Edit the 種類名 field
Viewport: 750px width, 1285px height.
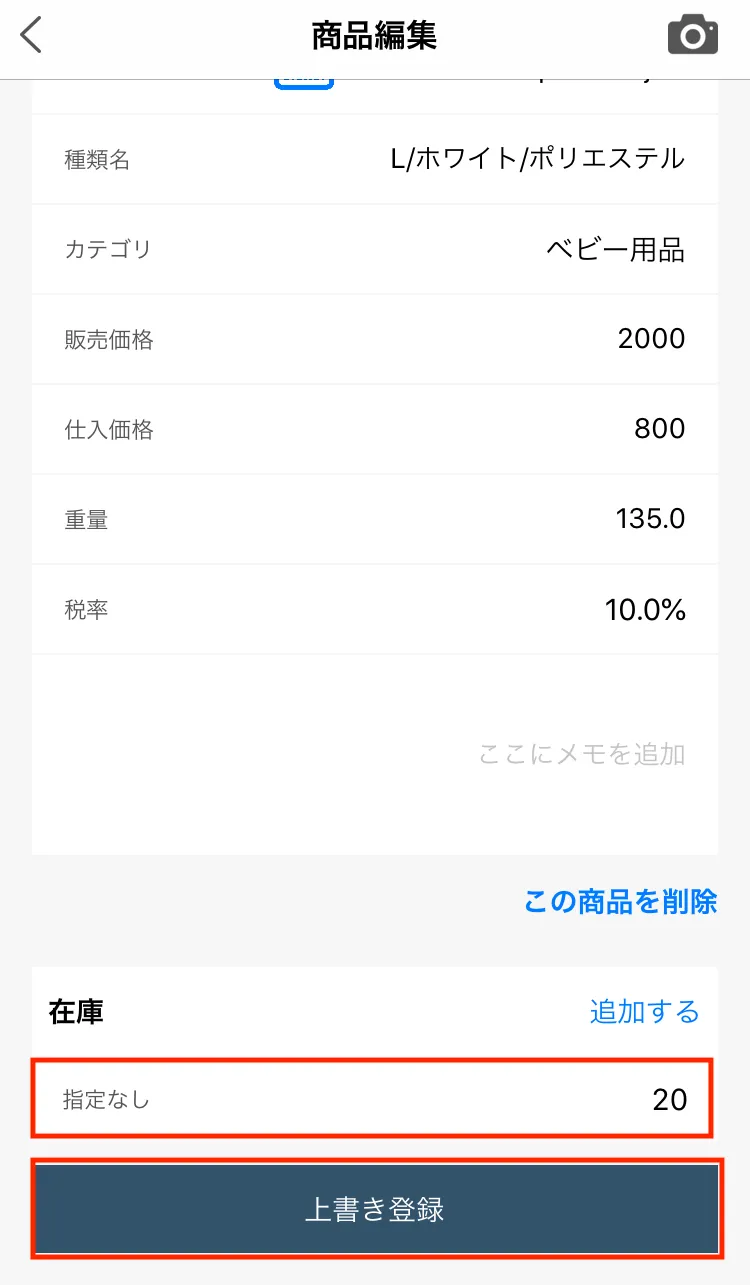point(537,159)
